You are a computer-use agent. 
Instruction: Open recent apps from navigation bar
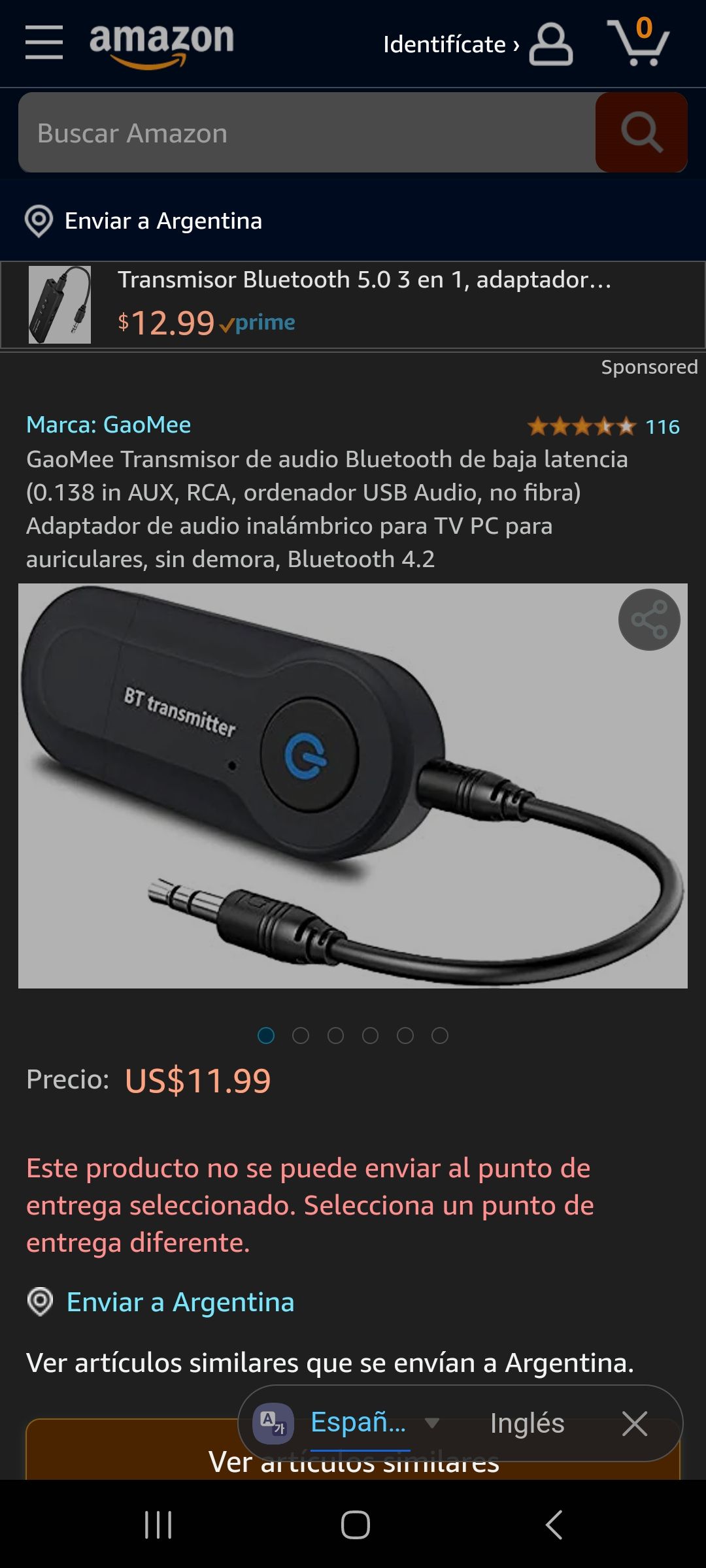coord(158,1525)
